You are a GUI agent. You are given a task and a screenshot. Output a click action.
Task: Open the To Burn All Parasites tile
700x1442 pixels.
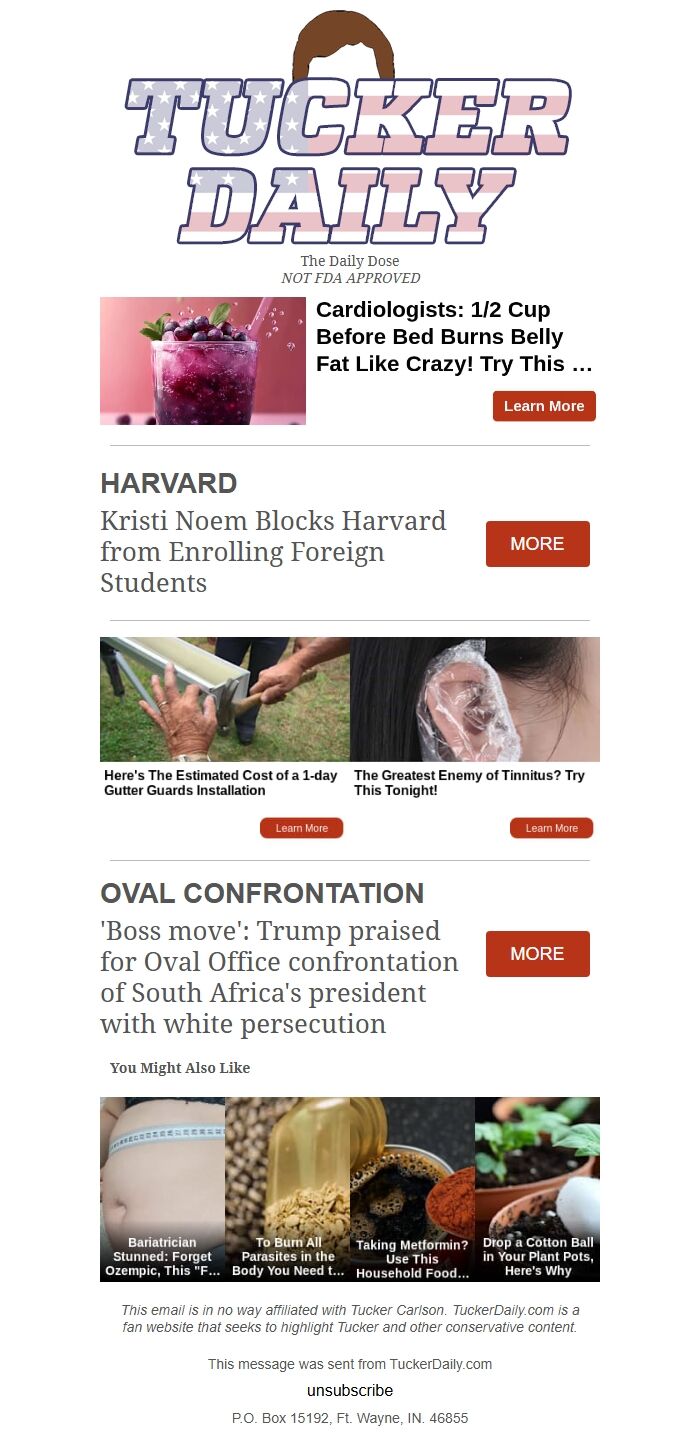pyautogui.click(x=287, y=1188)
